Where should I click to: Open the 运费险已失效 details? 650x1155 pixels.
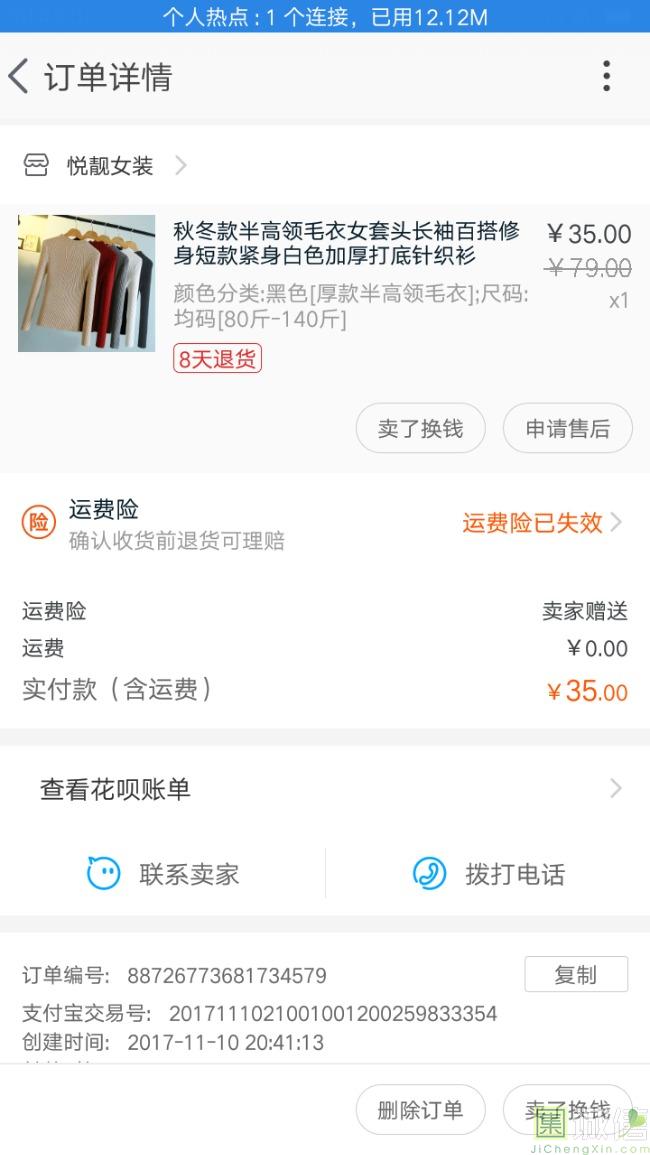click(541, 522)
